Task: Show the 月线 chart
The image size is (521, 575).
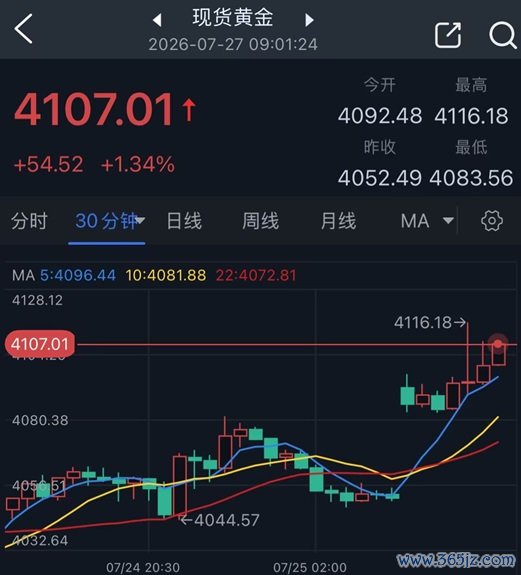Action: [338, 221]
